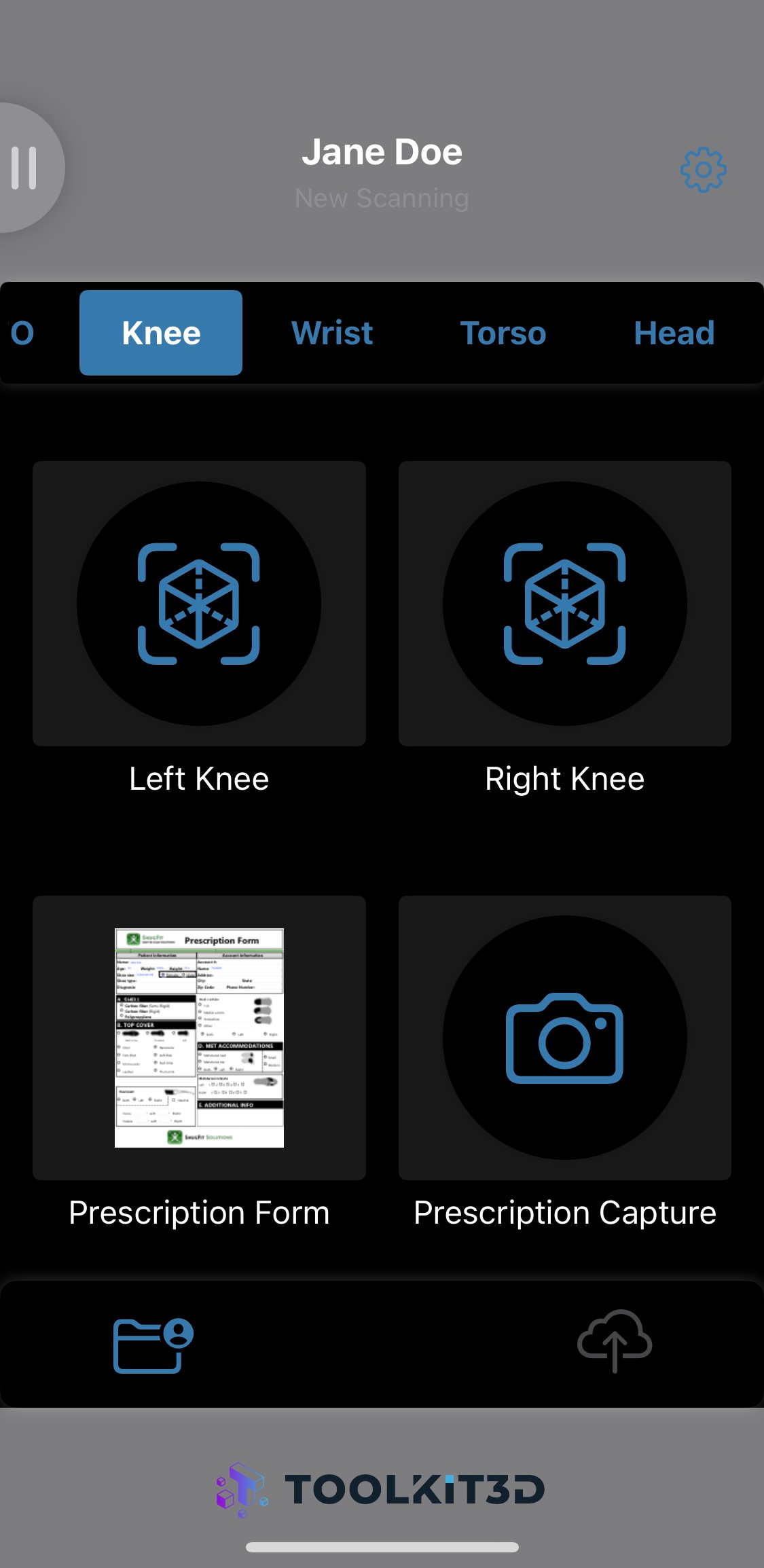Open Prescription Capture camera

pos(565,1038)
